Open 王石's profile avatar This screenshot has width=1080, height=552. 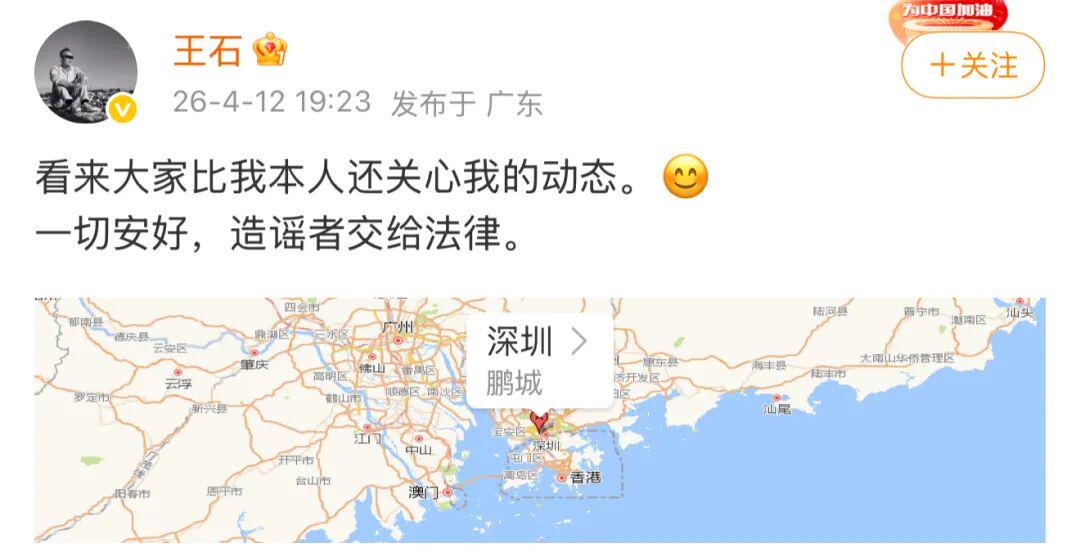pos(85,72)
